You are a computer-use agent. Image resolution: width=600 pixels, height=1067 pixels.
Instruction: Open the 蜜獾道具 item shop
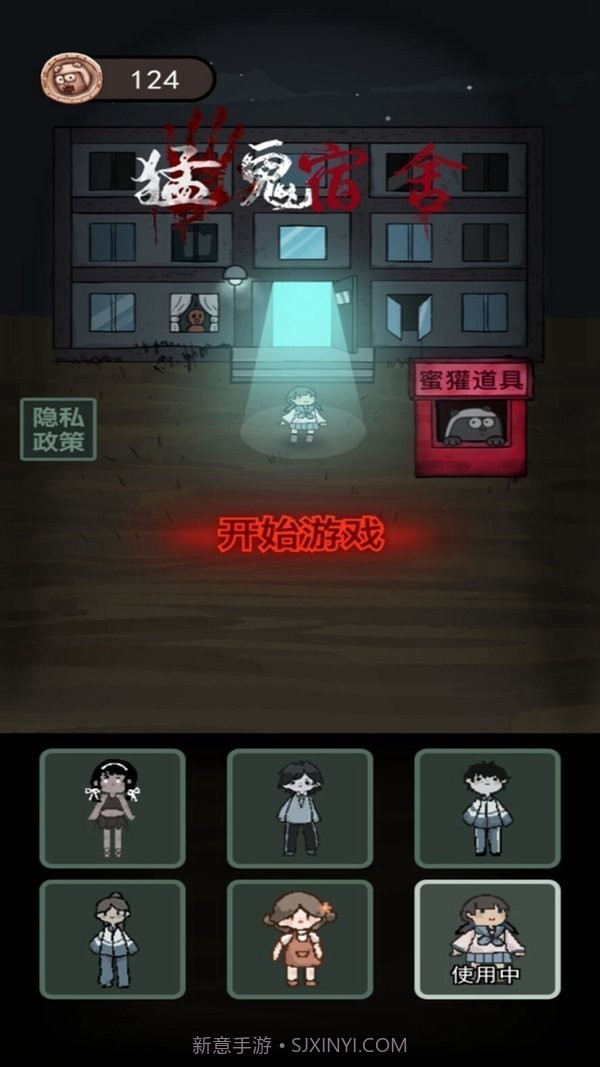point(471,418)
